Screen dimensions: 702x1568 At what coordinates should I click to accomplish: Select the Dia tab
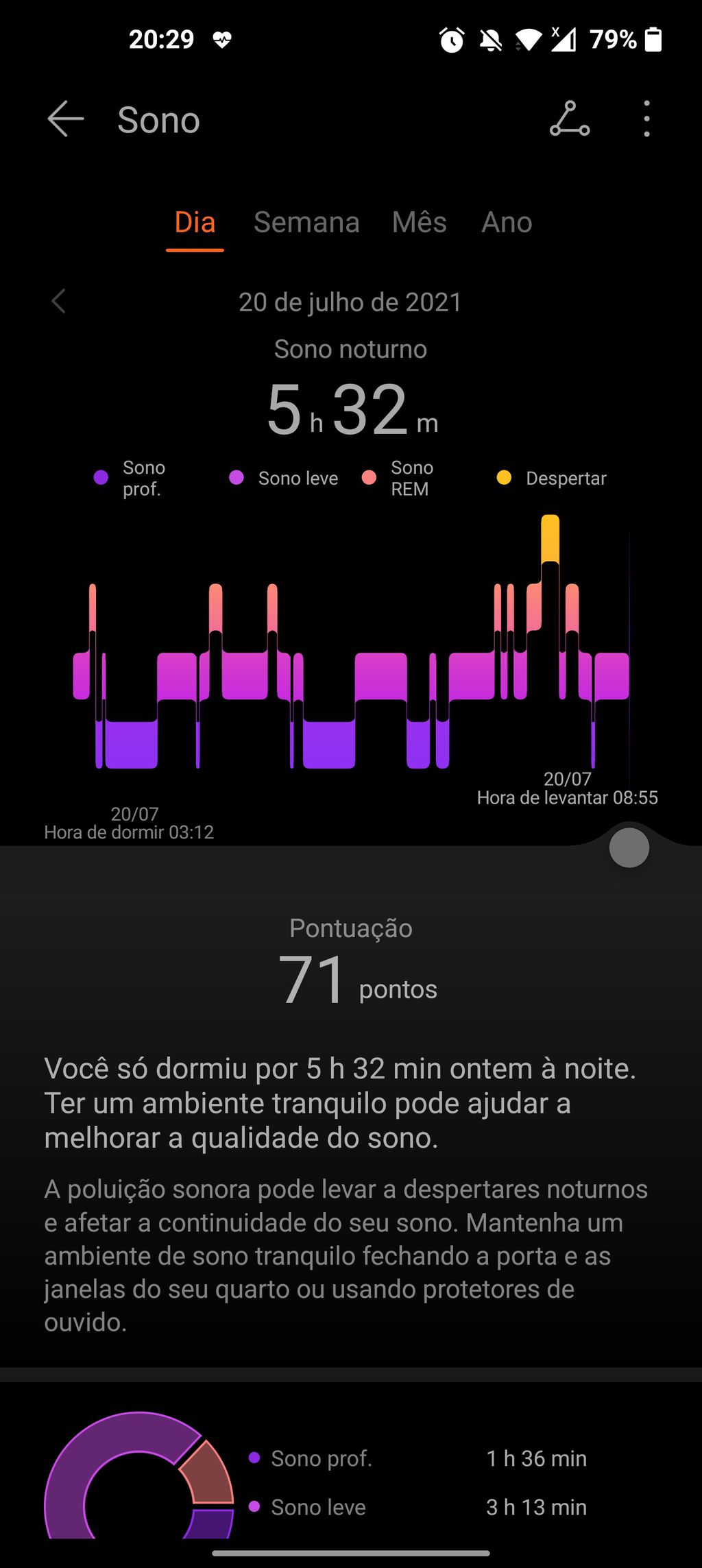coord(195,223)
